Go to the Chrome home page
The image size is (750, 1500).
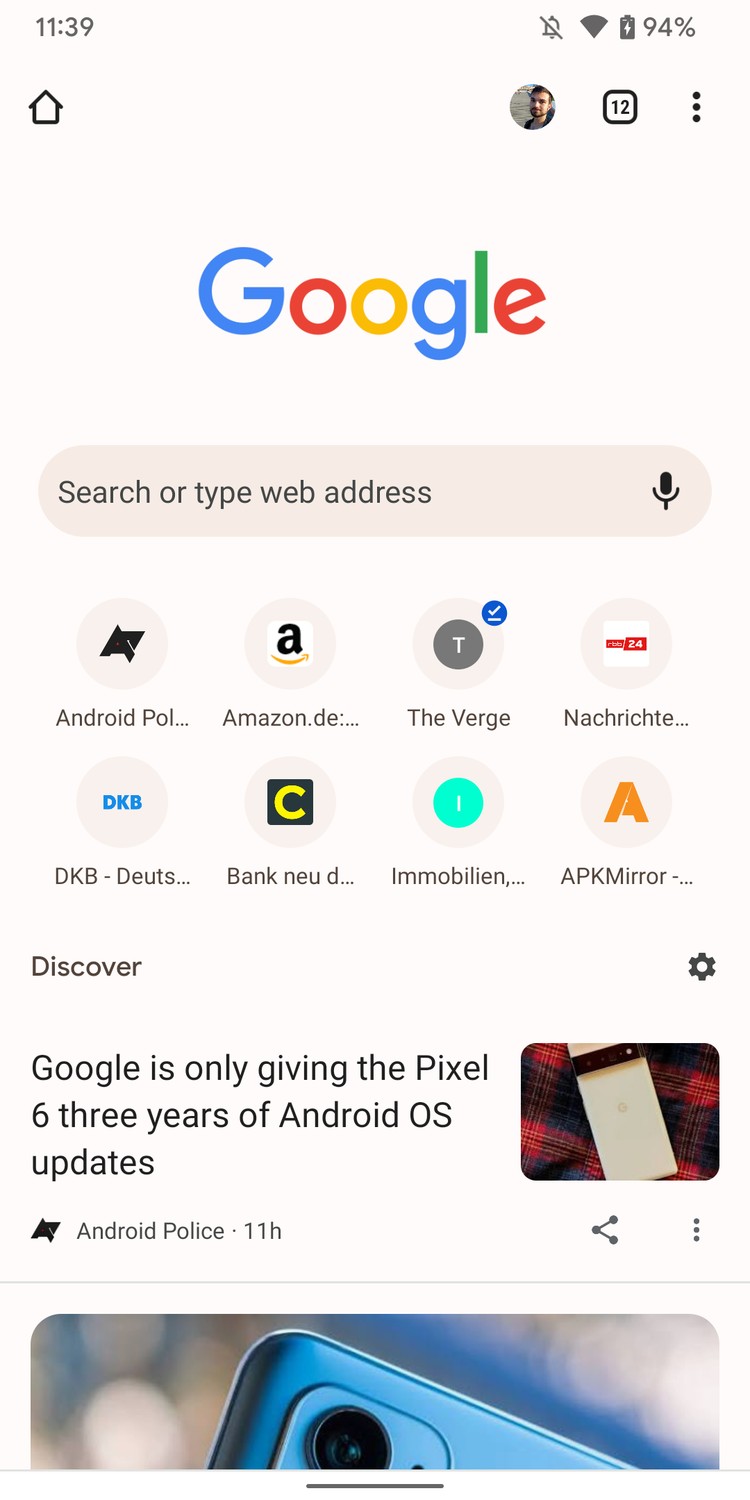pos(46,107)
